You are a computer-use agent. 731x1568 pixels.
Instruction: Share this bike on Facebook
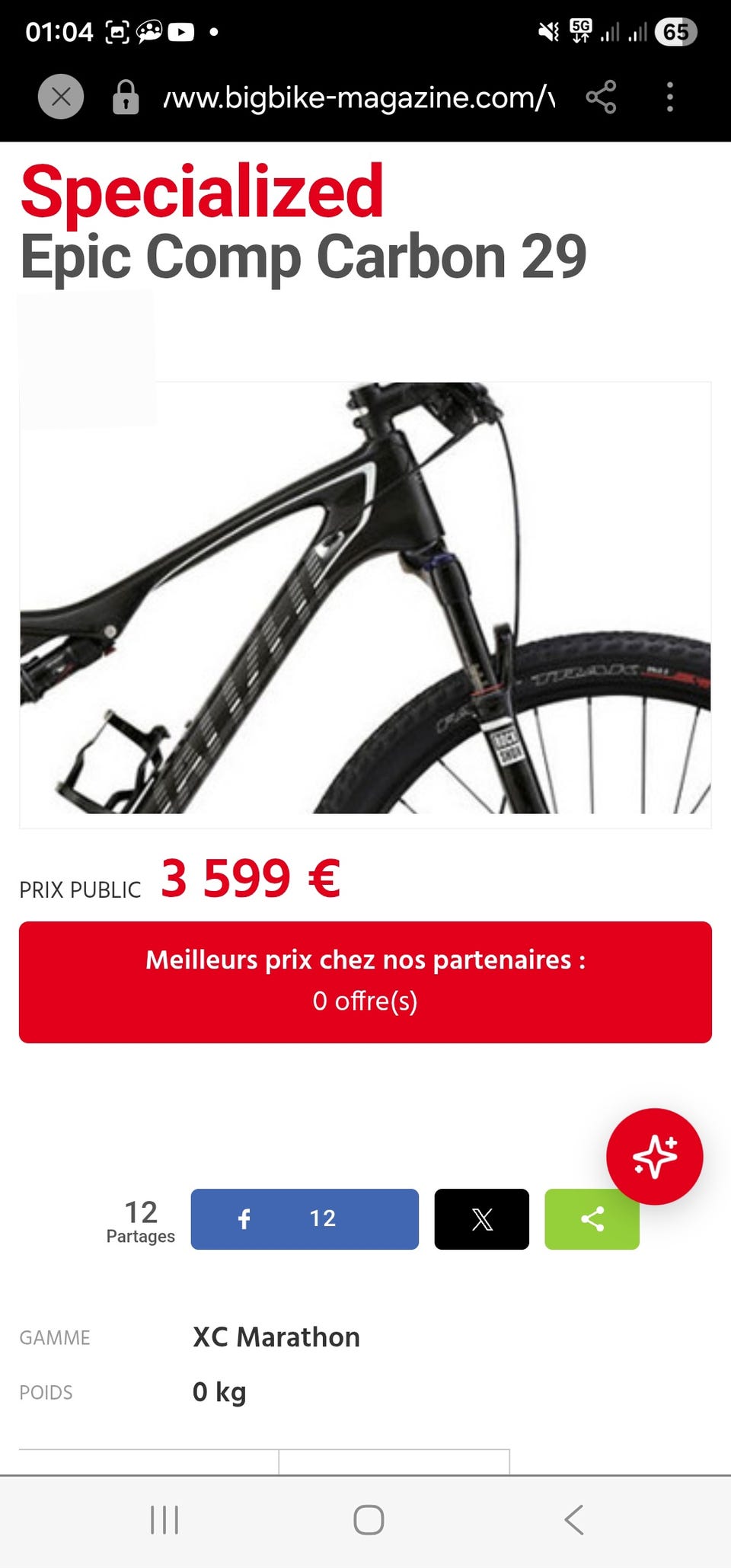[305, 1218]
